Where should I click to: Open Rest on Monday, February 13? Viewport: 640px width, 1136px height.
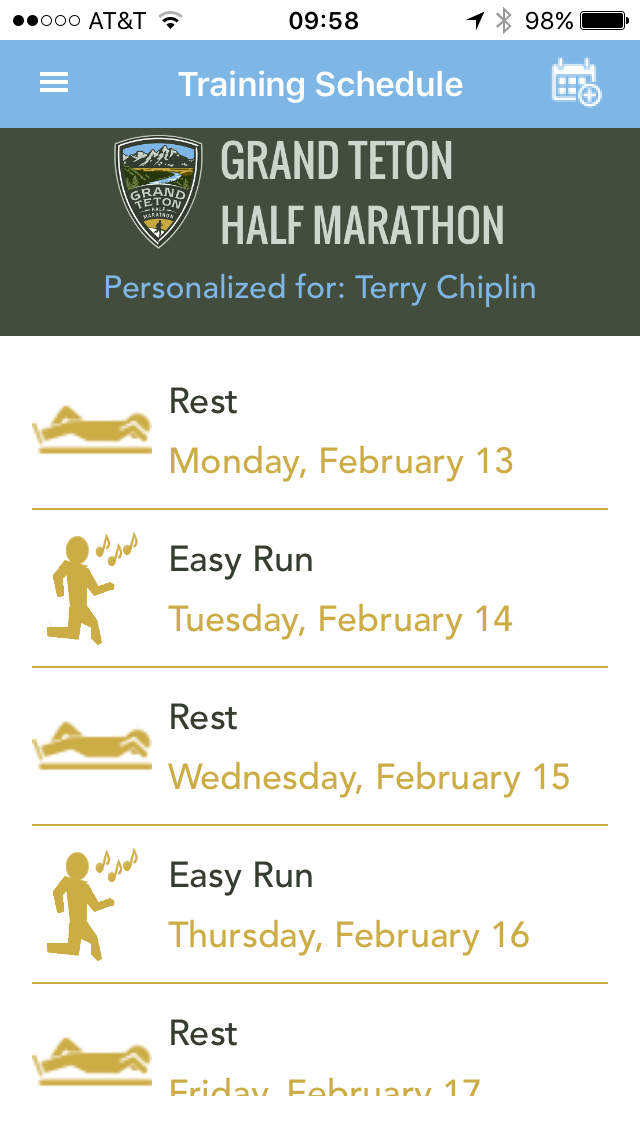(320, 431)
